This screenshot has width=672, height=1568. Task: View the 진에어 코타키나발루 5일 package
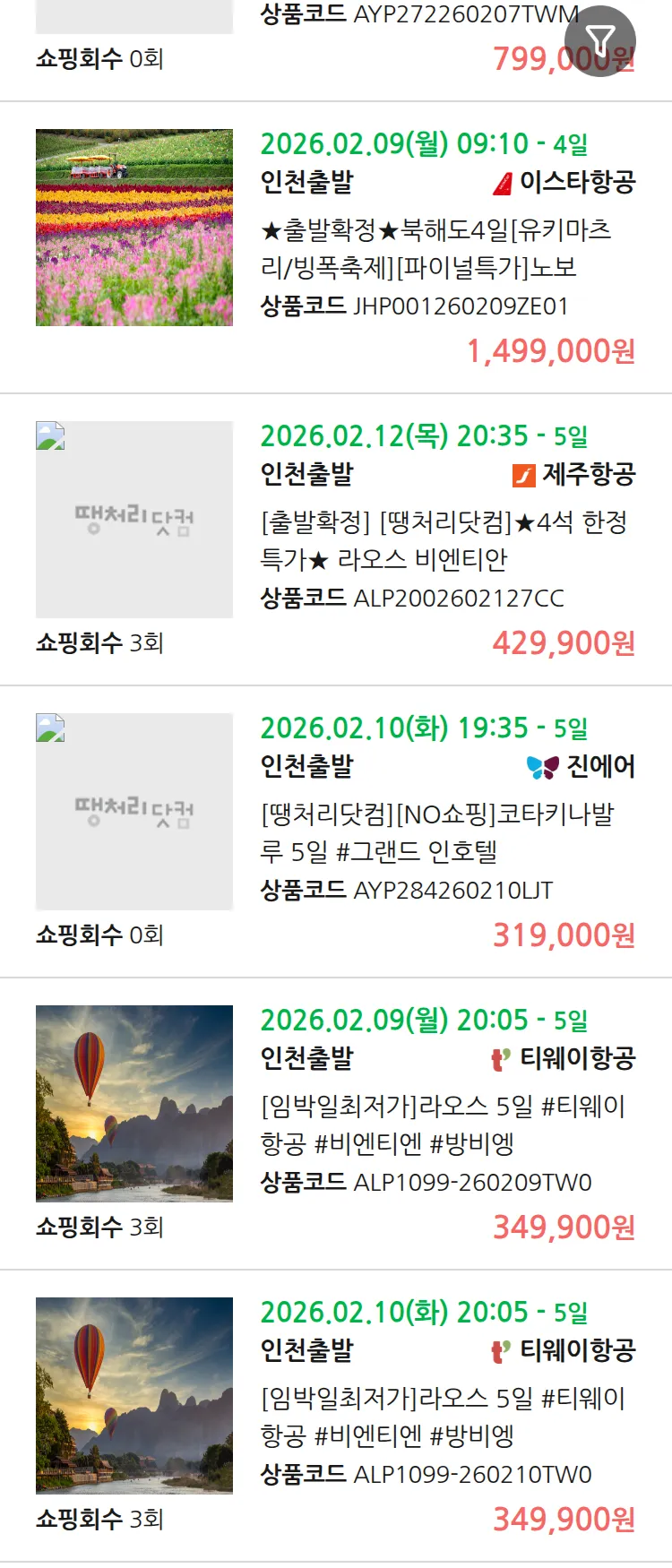coord(436,832)
